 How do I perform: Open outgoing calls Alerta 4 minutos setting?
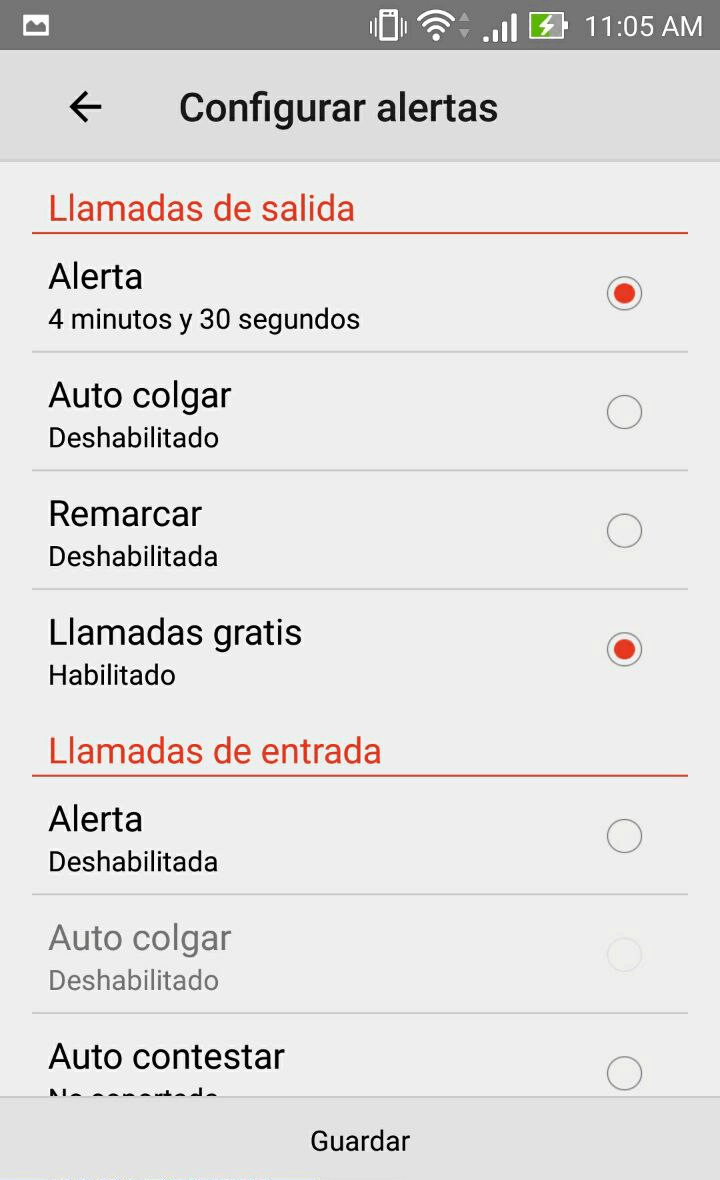[360, 293]
